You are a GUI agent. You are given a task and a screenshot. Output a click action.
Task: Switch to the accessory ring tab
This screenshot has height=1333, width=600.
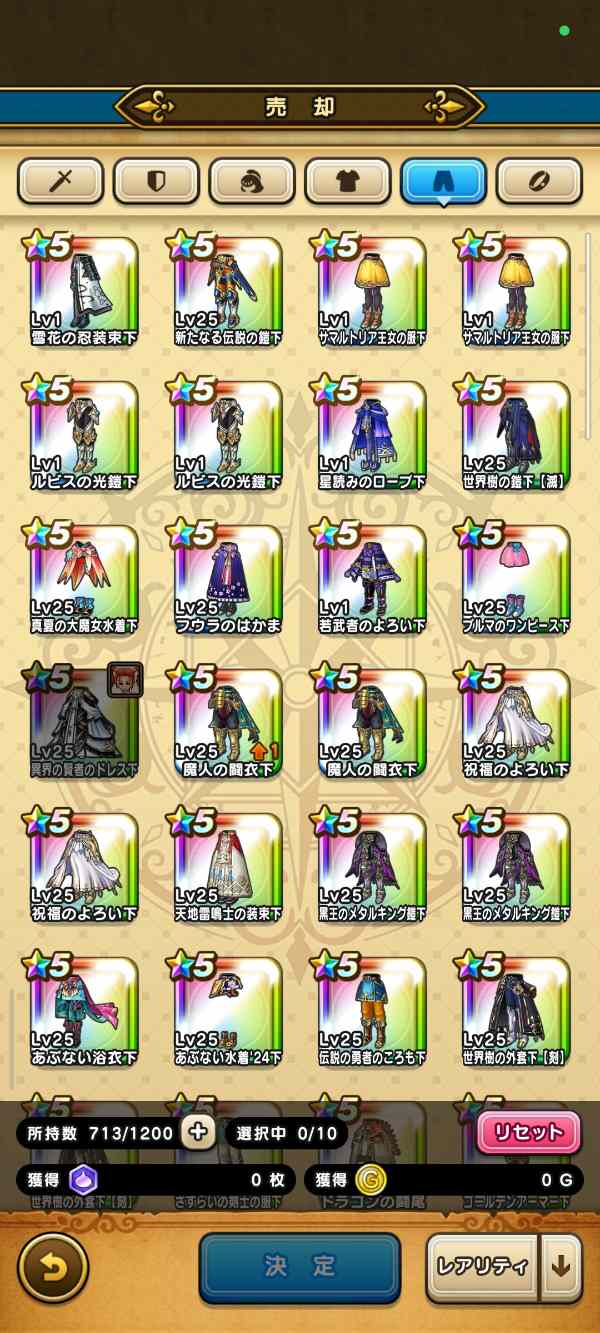540,181
